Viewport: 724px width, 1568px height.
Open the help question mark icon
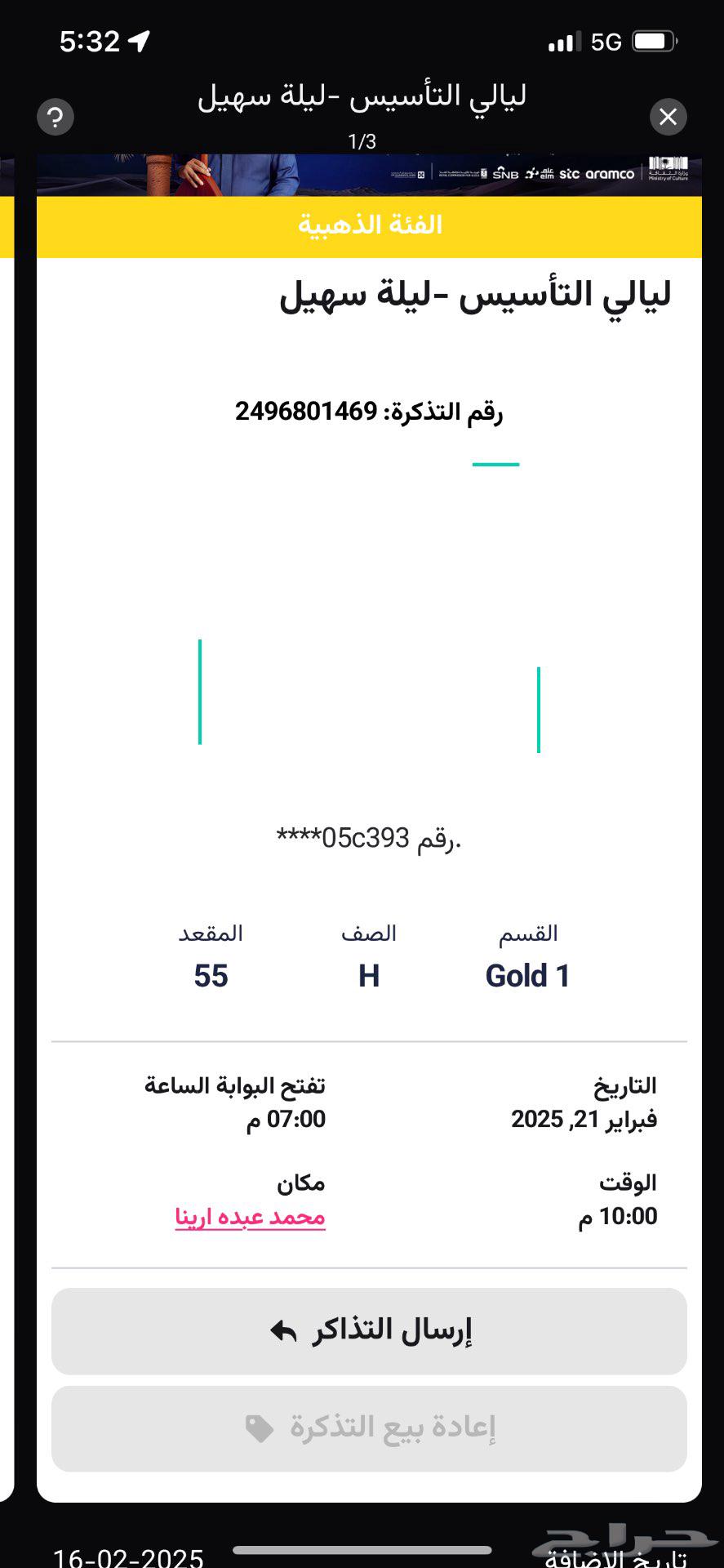point(56,118)
